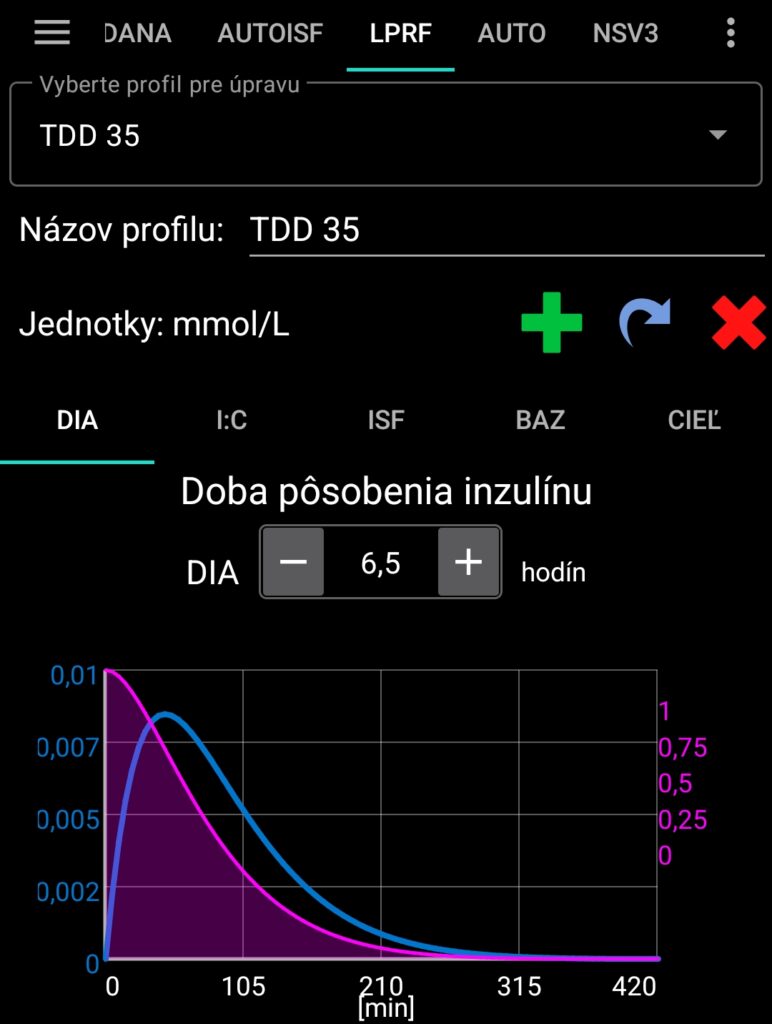Increase DIA with the plus button
Image resolution: width=772 pixels, height=1024 pixels.
pyautogui.click(x=468, y=562)
